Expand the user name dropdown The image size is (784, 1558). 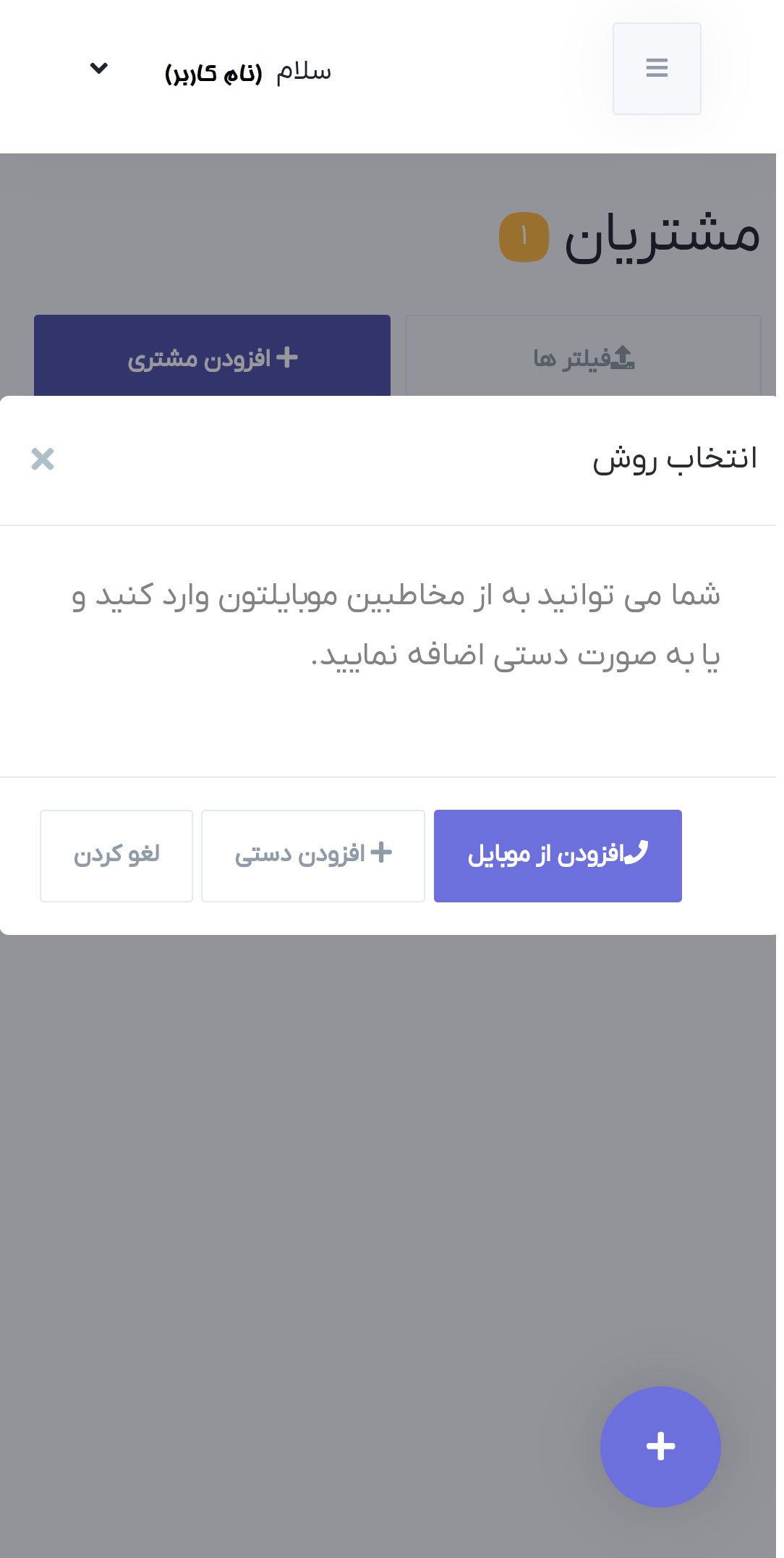pos(99,69)
